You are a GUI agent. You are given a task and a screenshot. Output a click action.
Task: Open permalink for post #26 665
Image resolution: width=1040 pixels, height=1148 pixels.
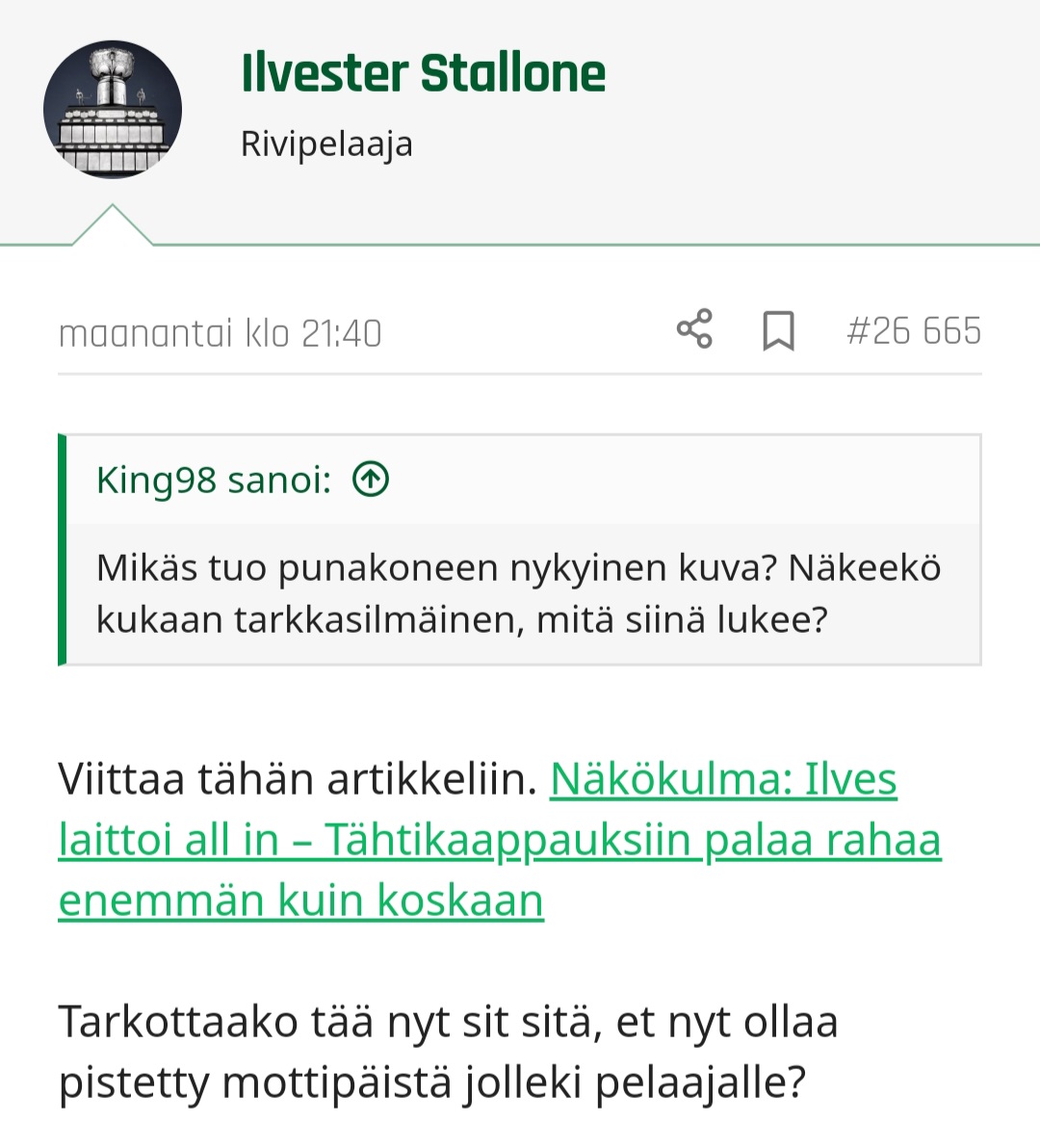(x=913, y=330)
